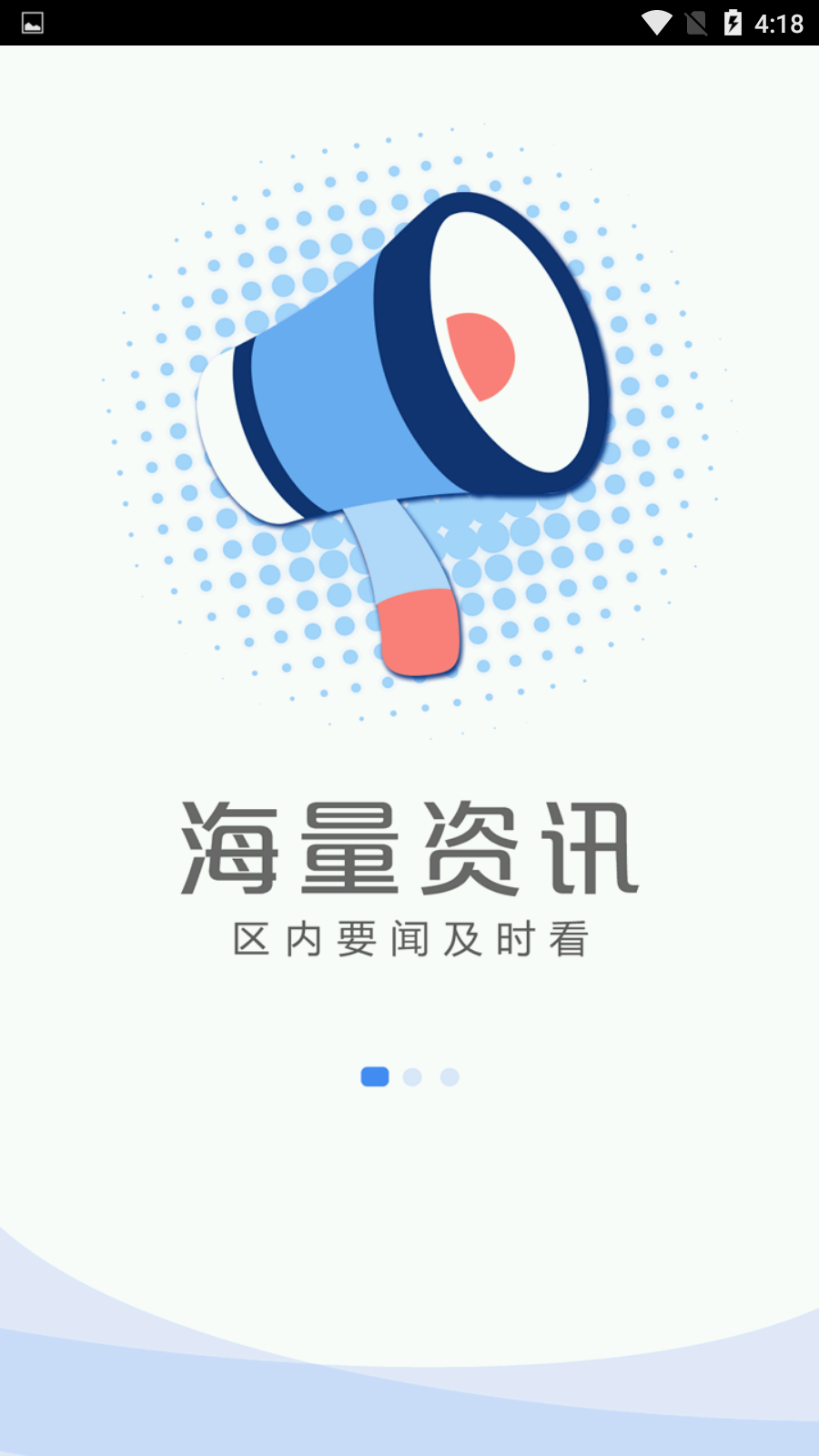Jump to the third onboarding page dot
This screenshot has height=1456, width=819.
pos(450,1077)
